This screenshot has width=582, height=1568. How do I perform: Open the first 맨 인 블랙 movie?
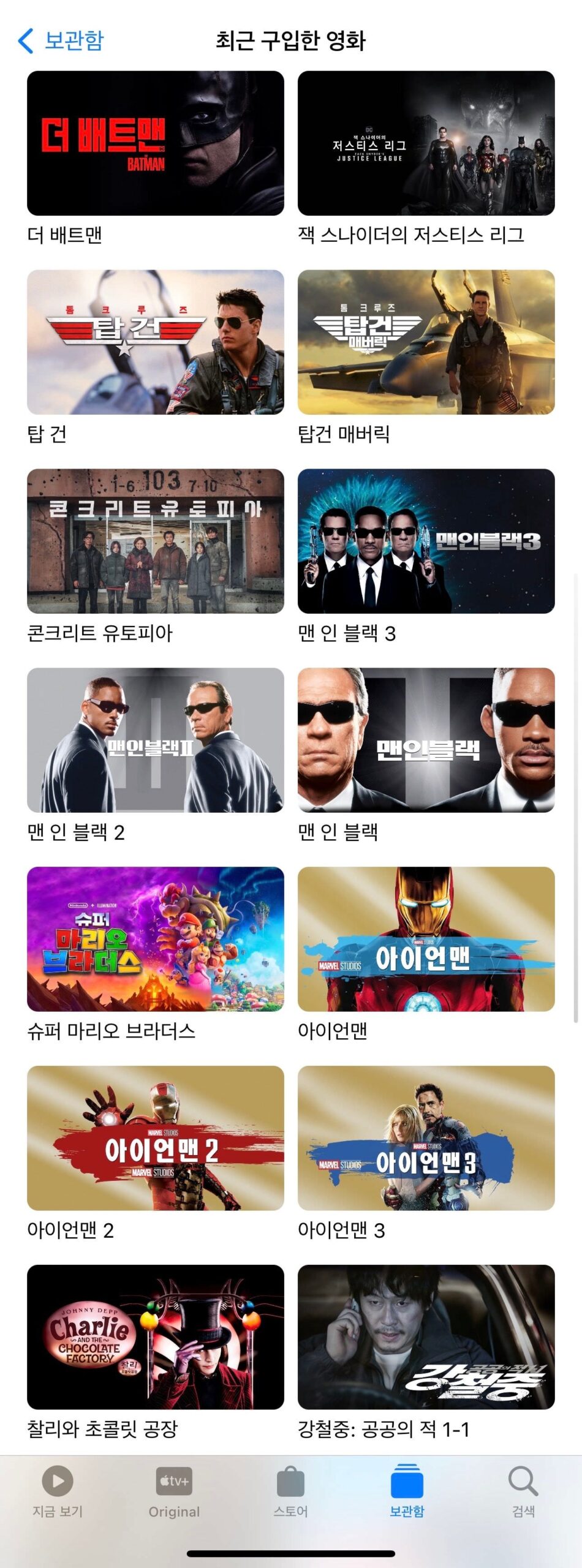tap(426, 741)
